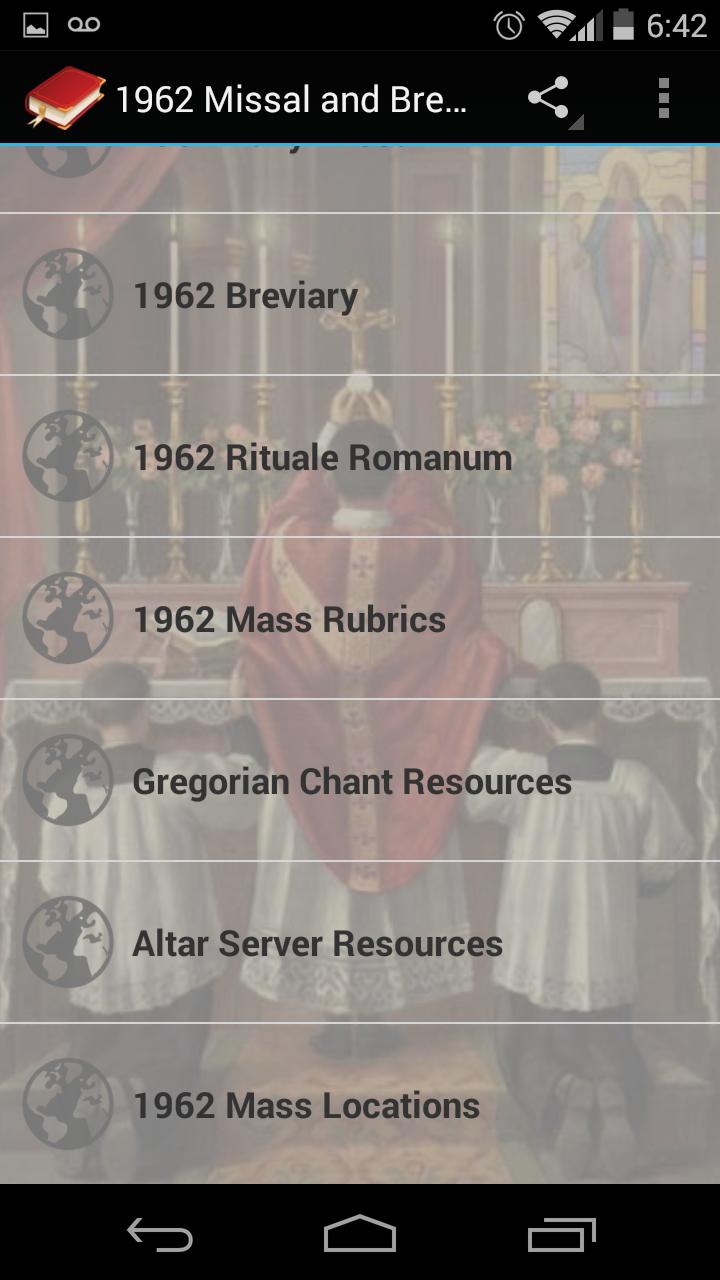The width and height of the screenshot is (720, 1280).
Task: Tap the voicemail icon in the status bar
Action: pos(85,23)
